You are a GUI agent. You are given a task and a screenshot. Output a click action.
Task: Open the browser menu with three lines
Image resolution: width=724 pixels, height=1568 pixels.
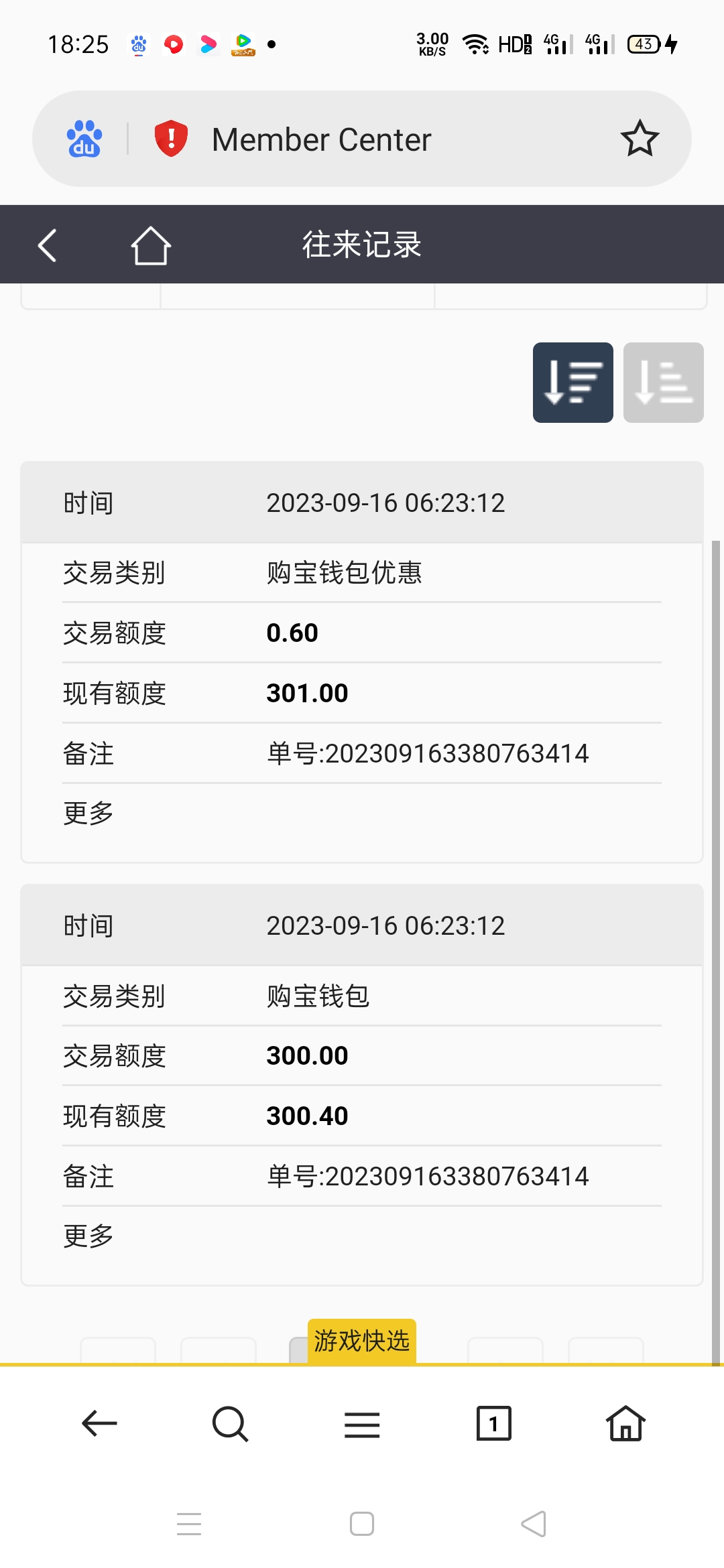[362, 1424]
